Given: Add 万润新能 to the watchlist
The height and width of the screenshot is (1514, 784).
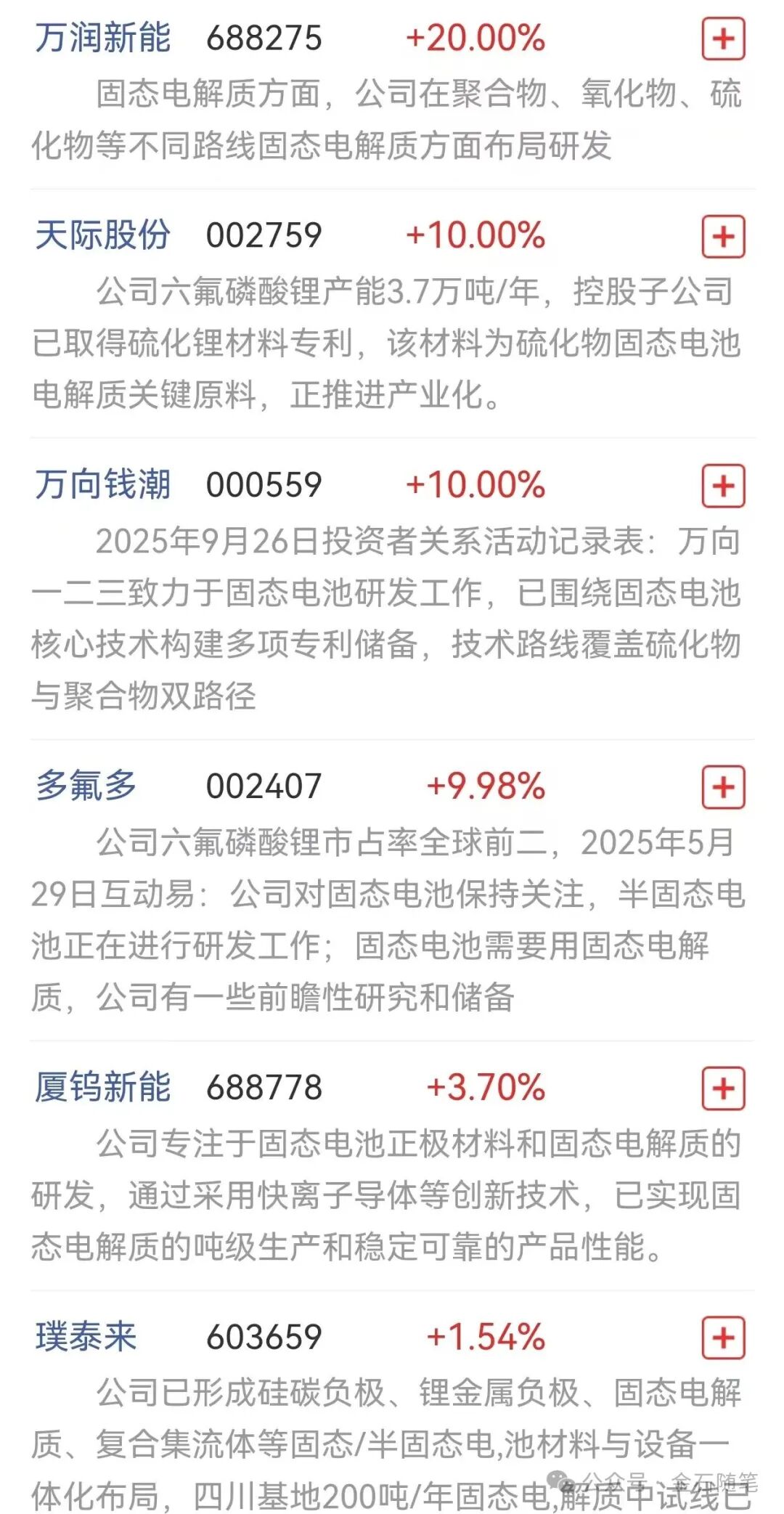Looking at the screenshot, I should (723, 39).
